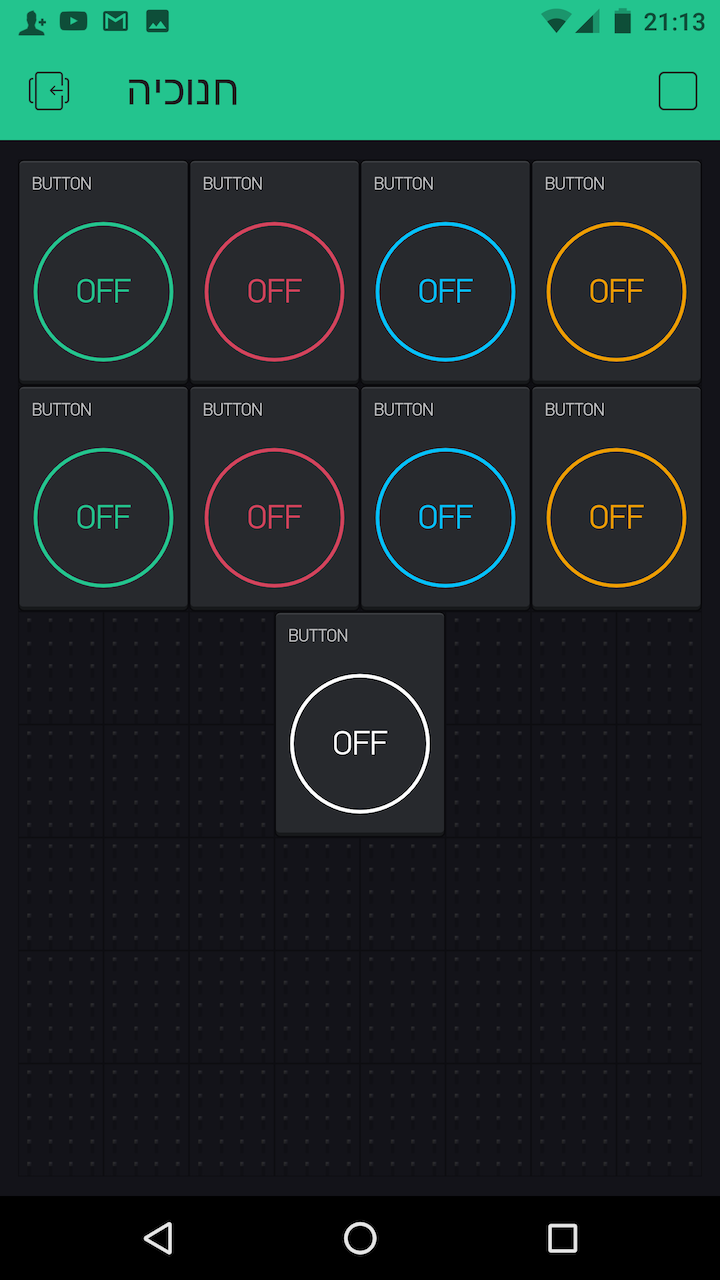Toggle the red OFF button in the first row
This screenshot has height=1280, width=720.
click(x=274, y=291)
